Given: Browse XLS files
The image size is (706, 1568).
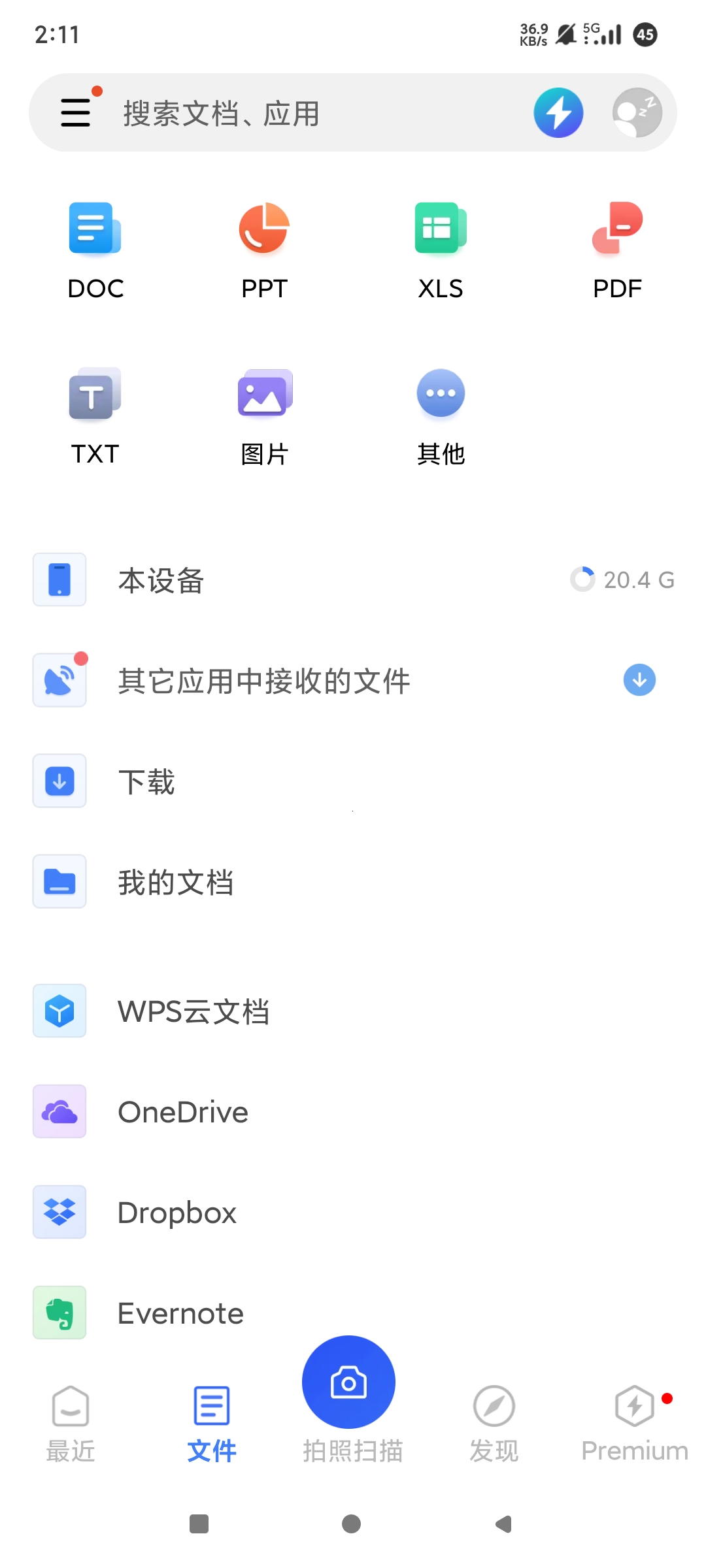Looking at the screenshot, I should [441, 251].
